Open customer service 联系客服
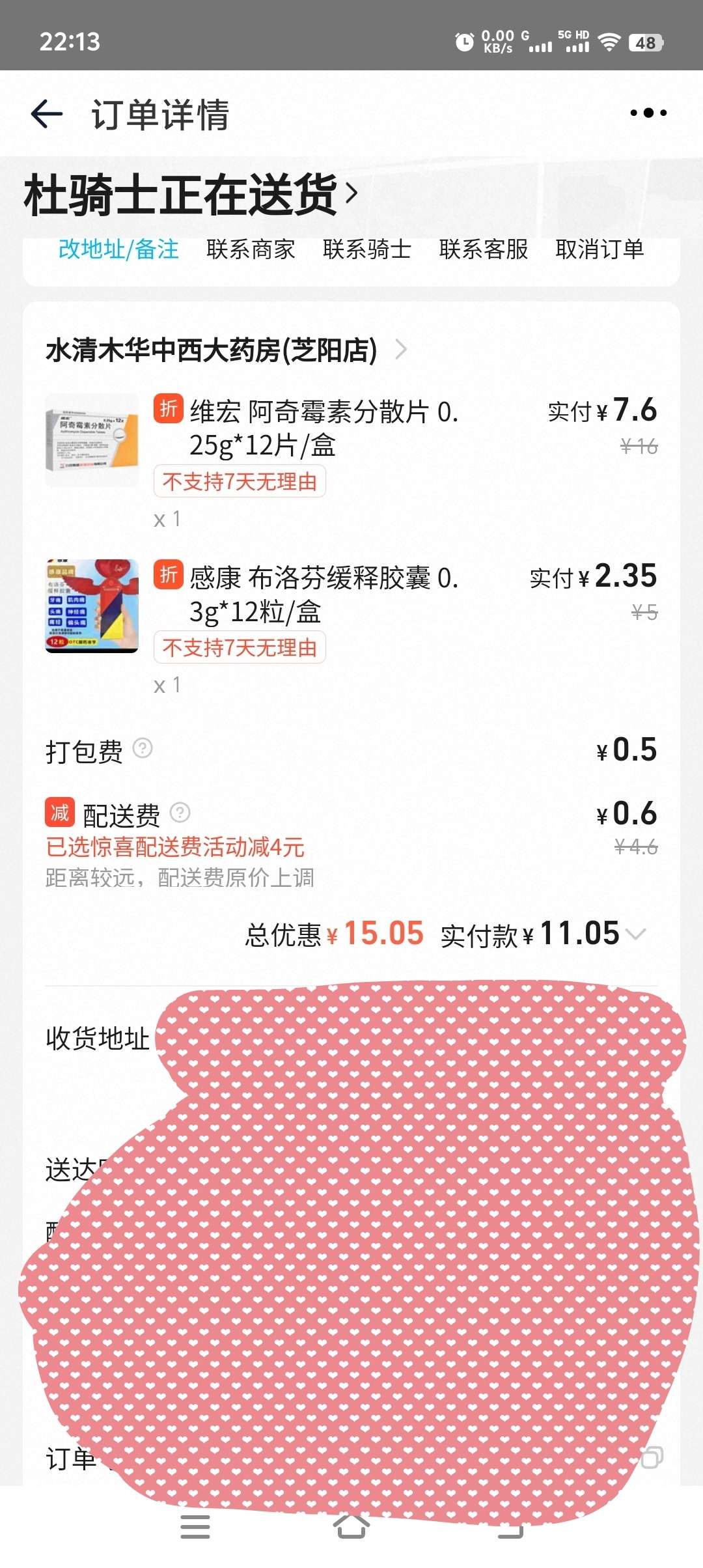The height and width of the screenshot is (1568, 703). point(484,249)
